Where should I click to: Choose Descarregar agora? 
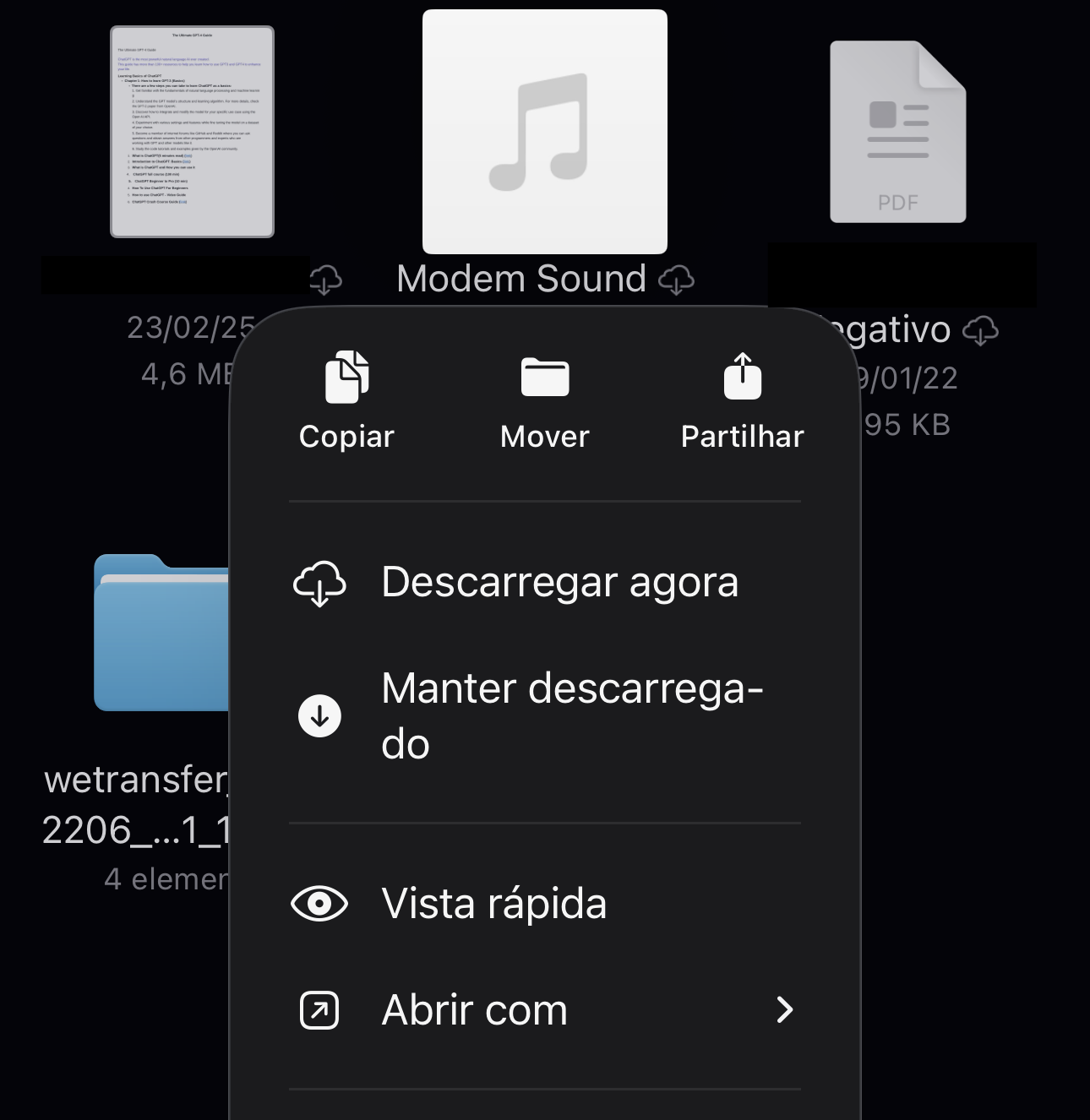click(x=544, y=583)
